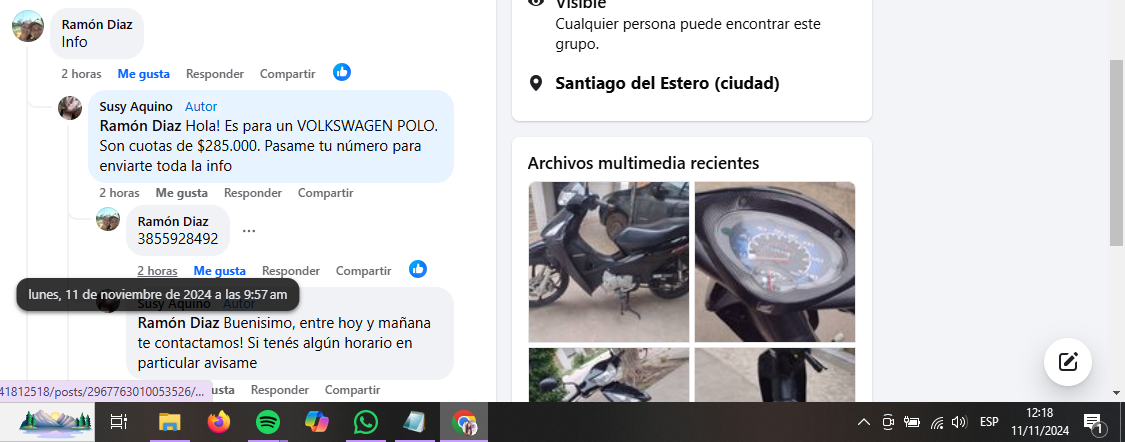Open Susy Aquino's profile from the Volkswagen Polo comment
The height and width of the screenshot is (442, 1125).
tap(136, 107)
